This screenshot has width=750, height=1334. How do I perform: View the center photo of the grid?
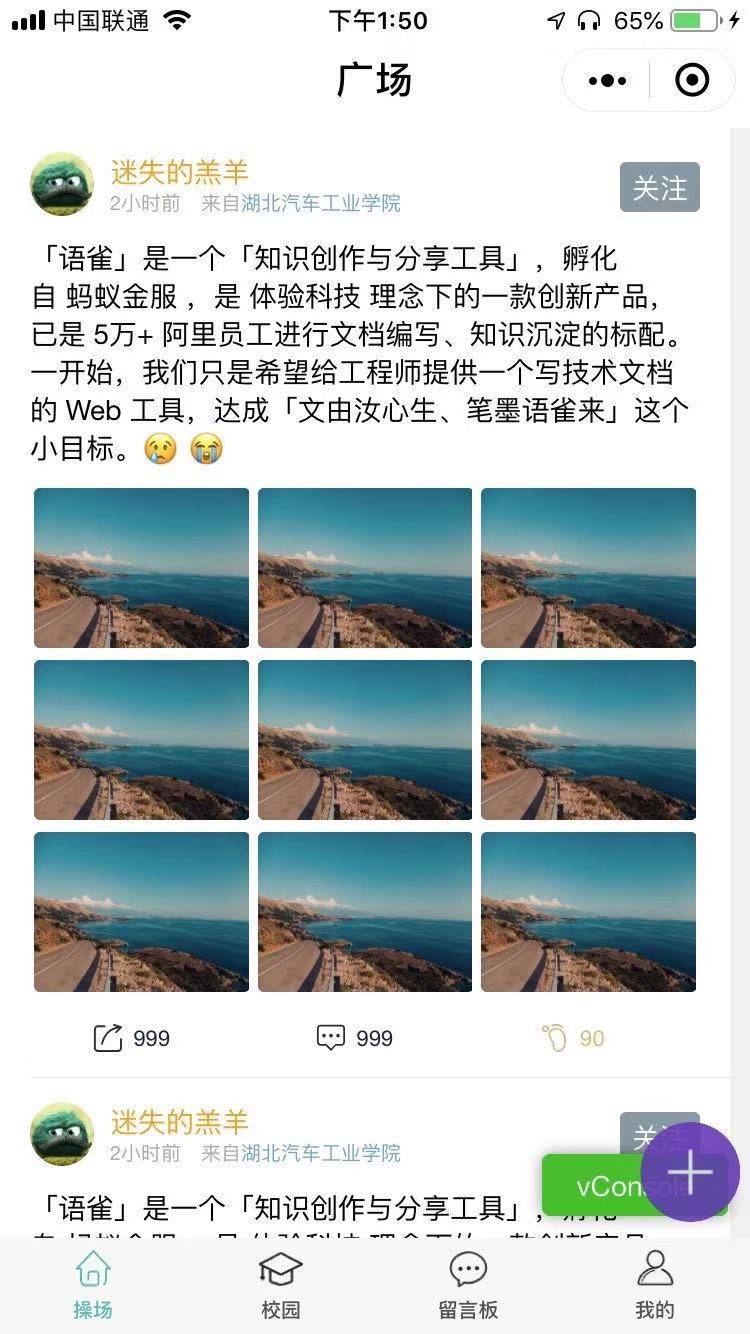tap(365, 740)
